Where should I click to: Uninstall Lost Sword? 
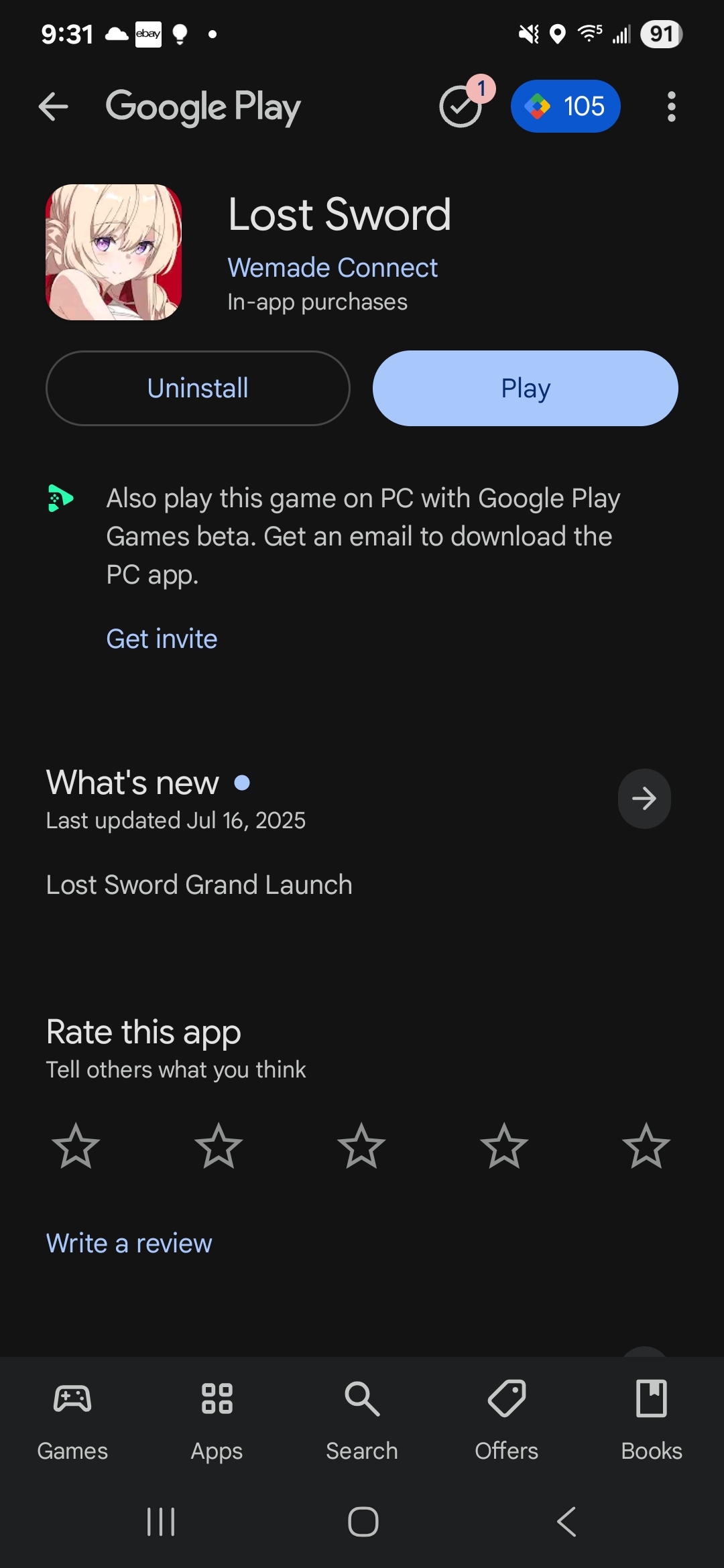coord(198,388)
